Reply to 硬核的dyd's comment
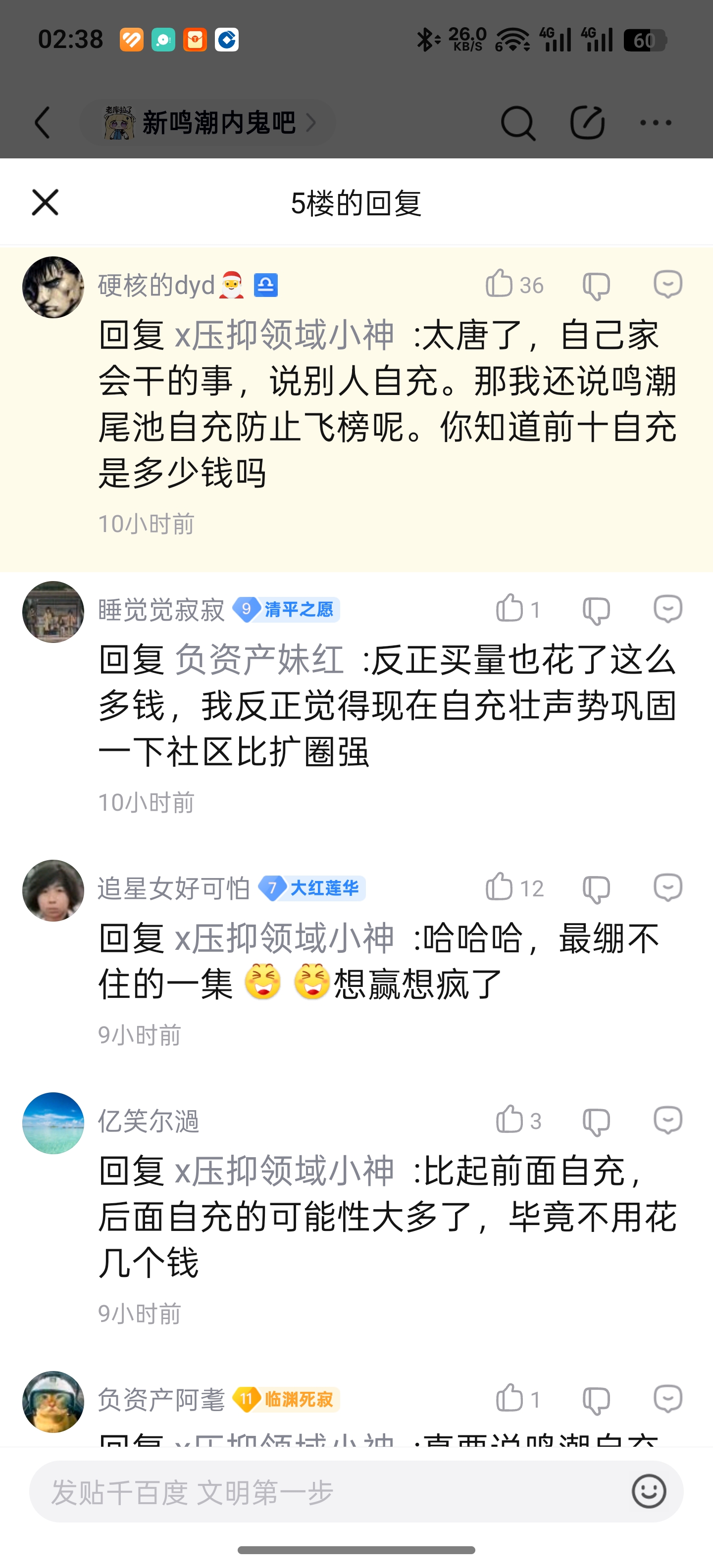713x1568 pixels. 667,284
